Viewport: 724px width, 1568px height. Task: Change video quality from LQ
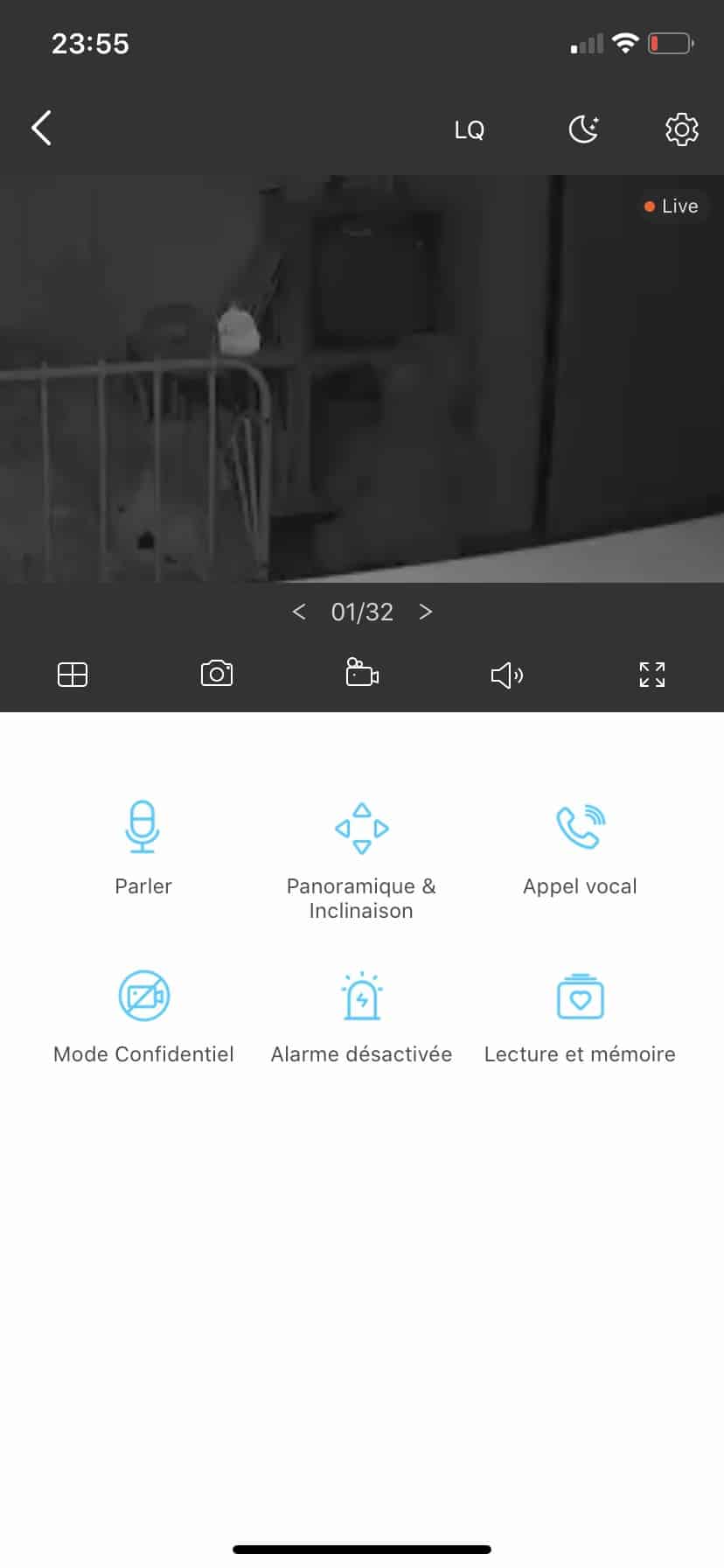(469, 130)
